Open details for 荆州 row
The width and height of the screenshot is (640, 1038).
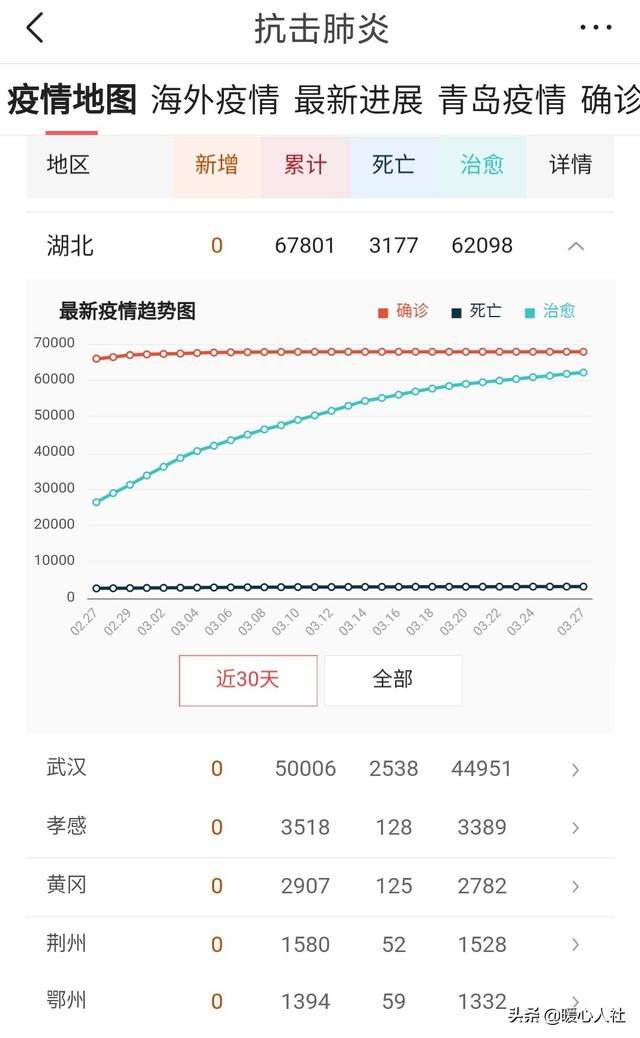click(575, 945)
